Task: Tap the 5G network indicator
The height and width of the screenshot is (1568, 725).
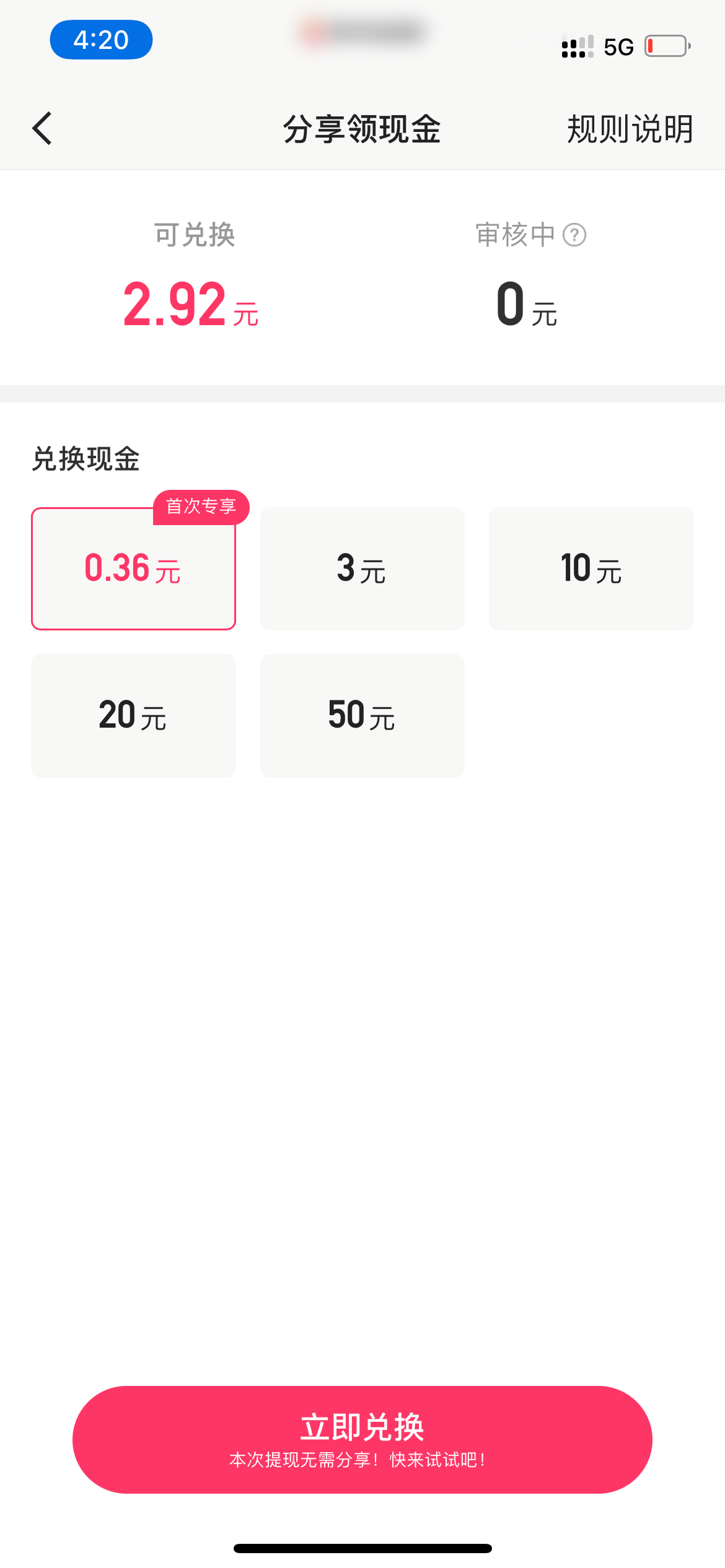Action: (618, 45)
